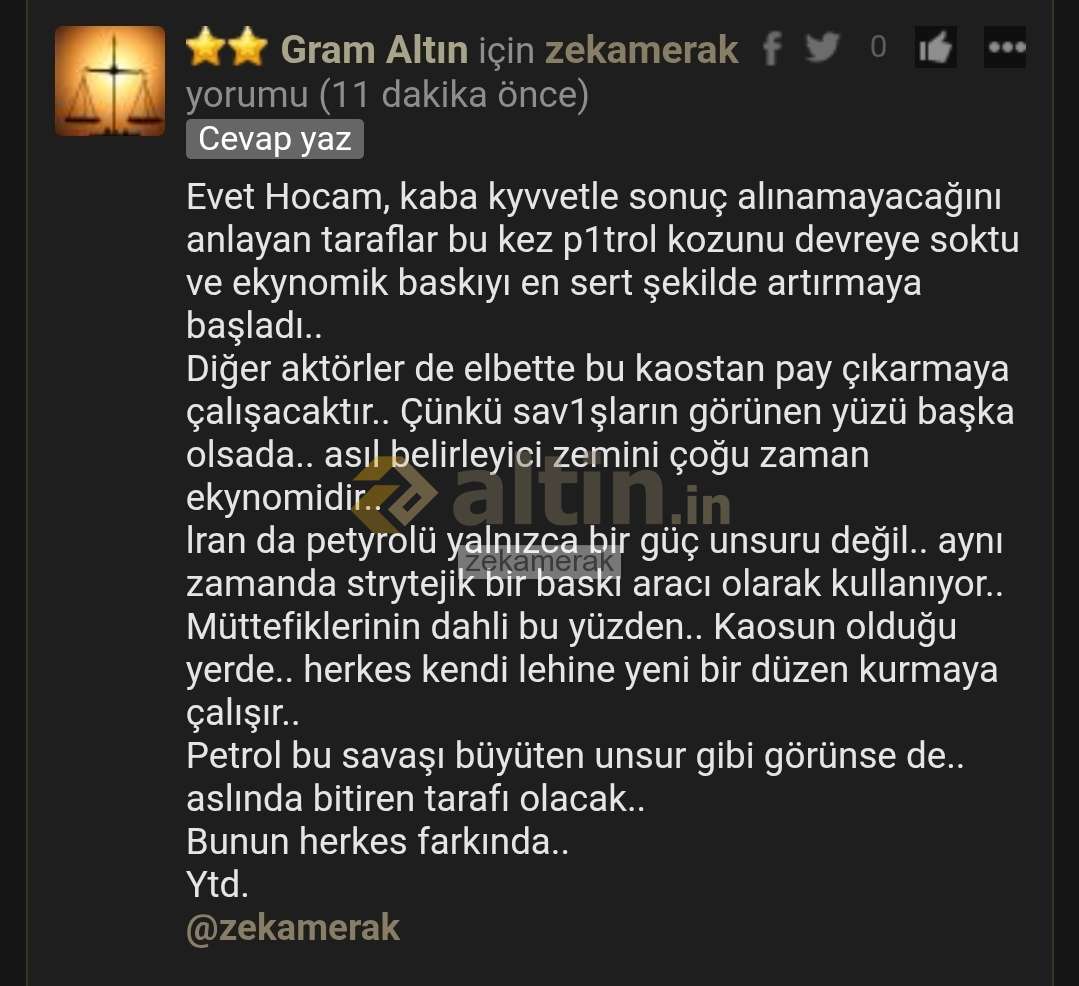This screenshot has width=1079, height=986.
Task: Share this comment on Facebook
Action: (x=772, y=48)
